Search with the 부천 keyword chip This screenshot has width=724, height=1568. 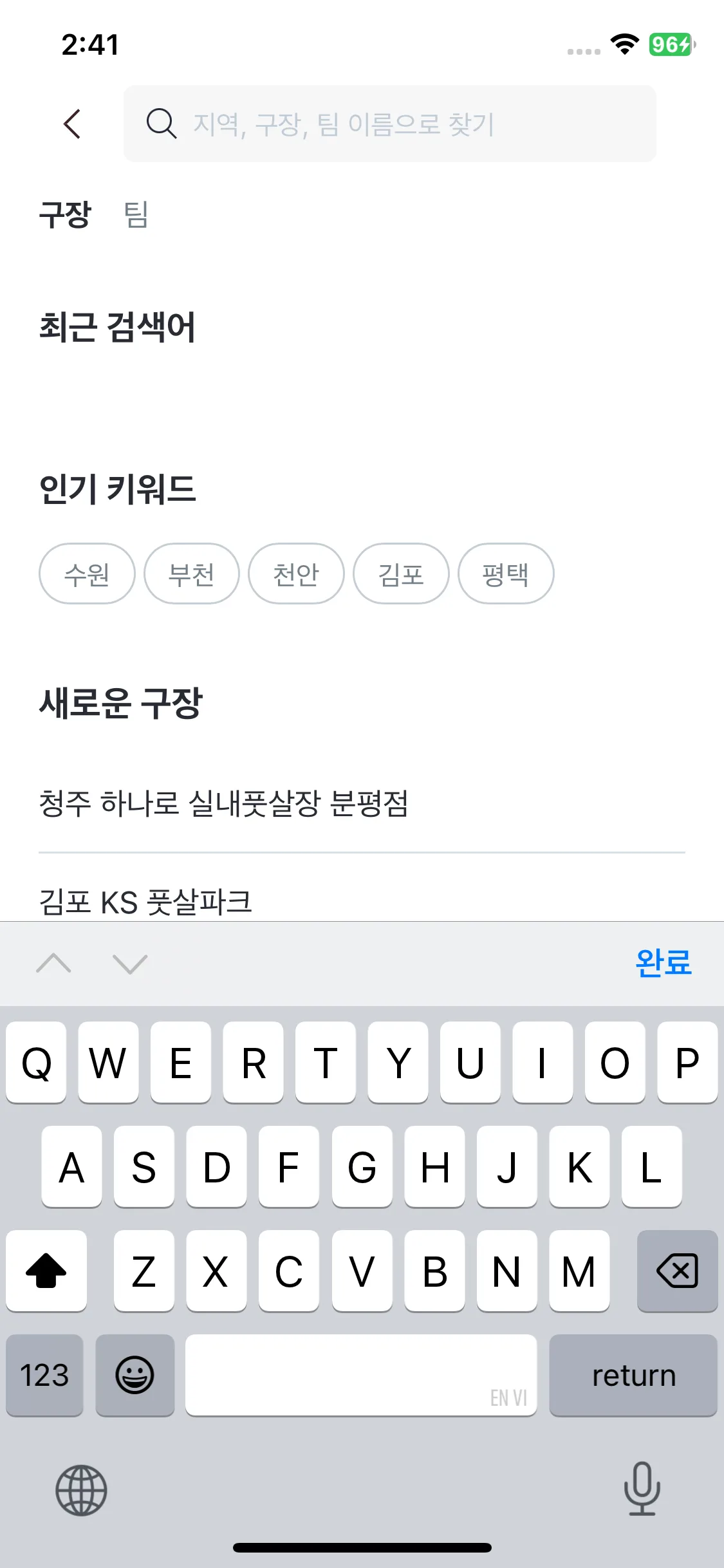coord(192,574)
